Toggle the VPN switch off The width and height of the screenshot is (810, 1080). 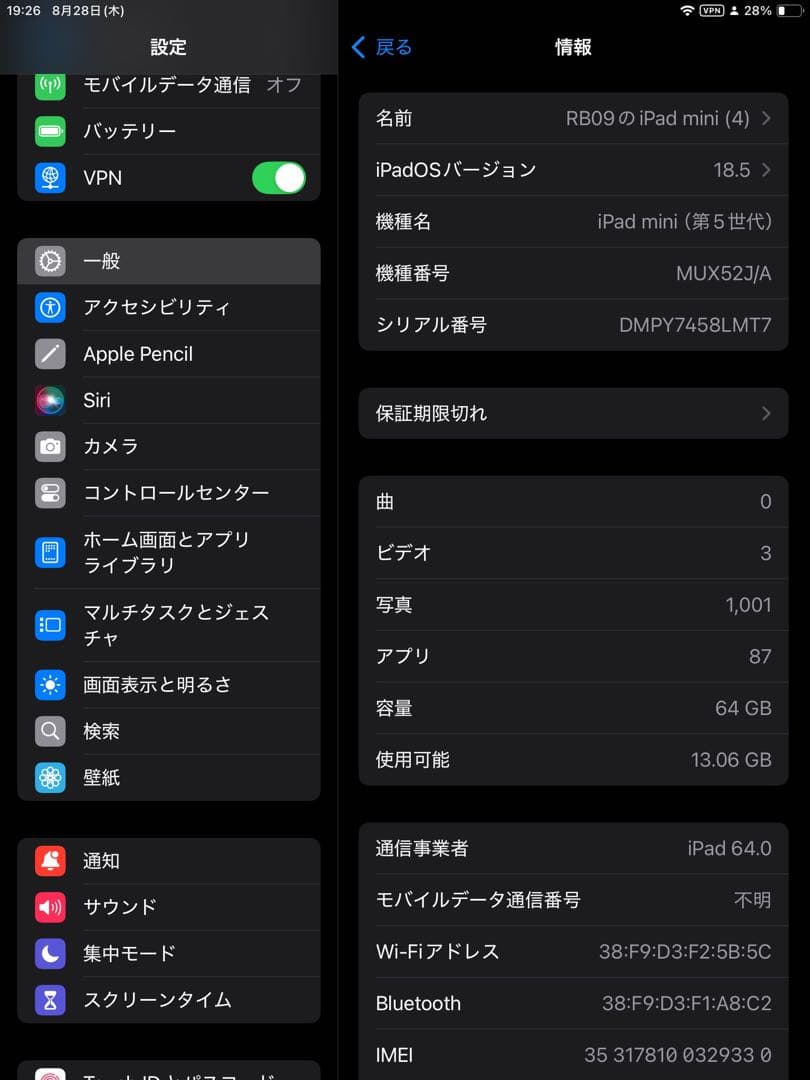(278, 177)
